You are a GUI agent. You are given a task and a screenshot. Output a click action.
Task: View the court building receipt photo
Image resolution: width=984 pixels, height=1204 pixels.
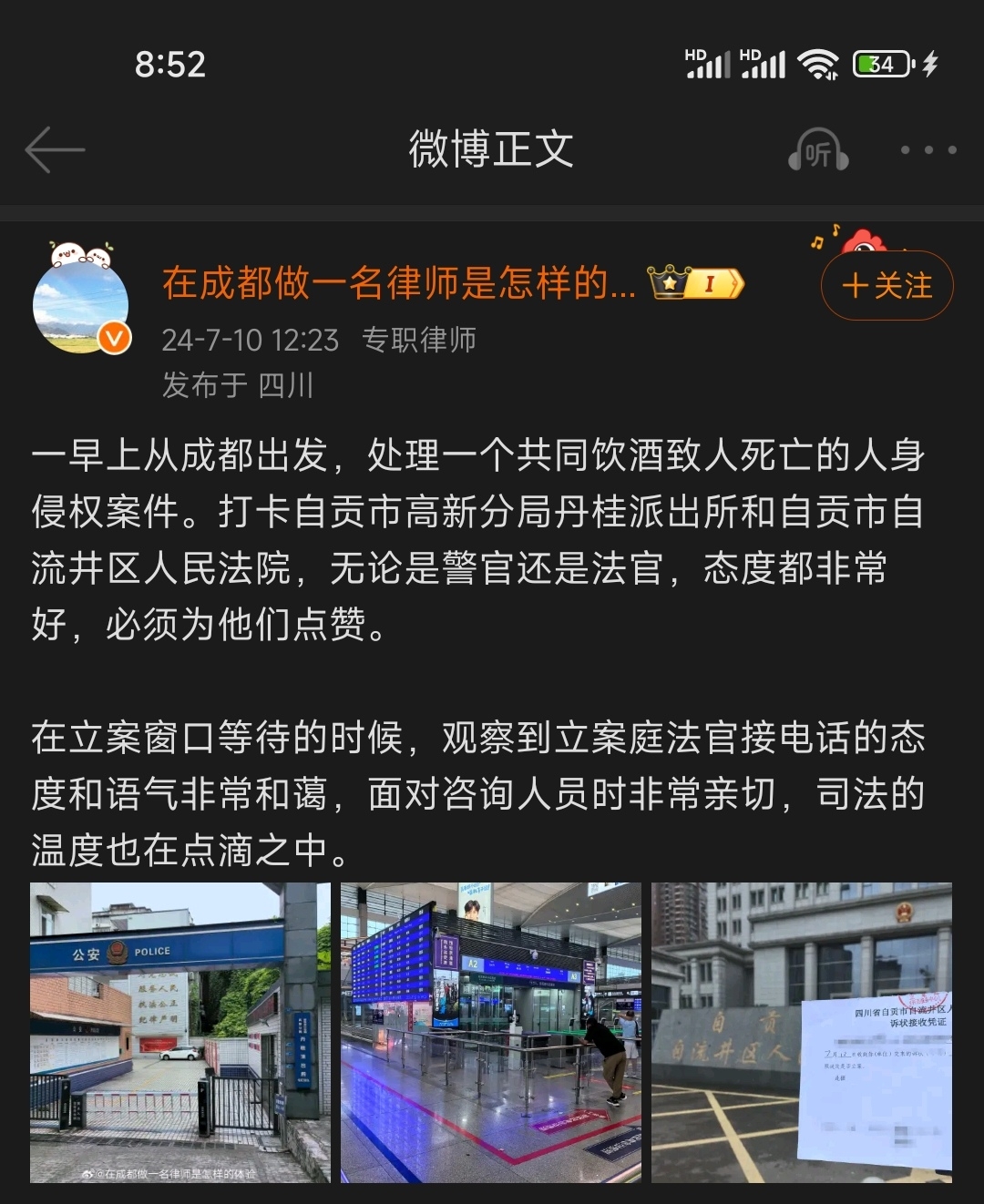coord(802,1032)
